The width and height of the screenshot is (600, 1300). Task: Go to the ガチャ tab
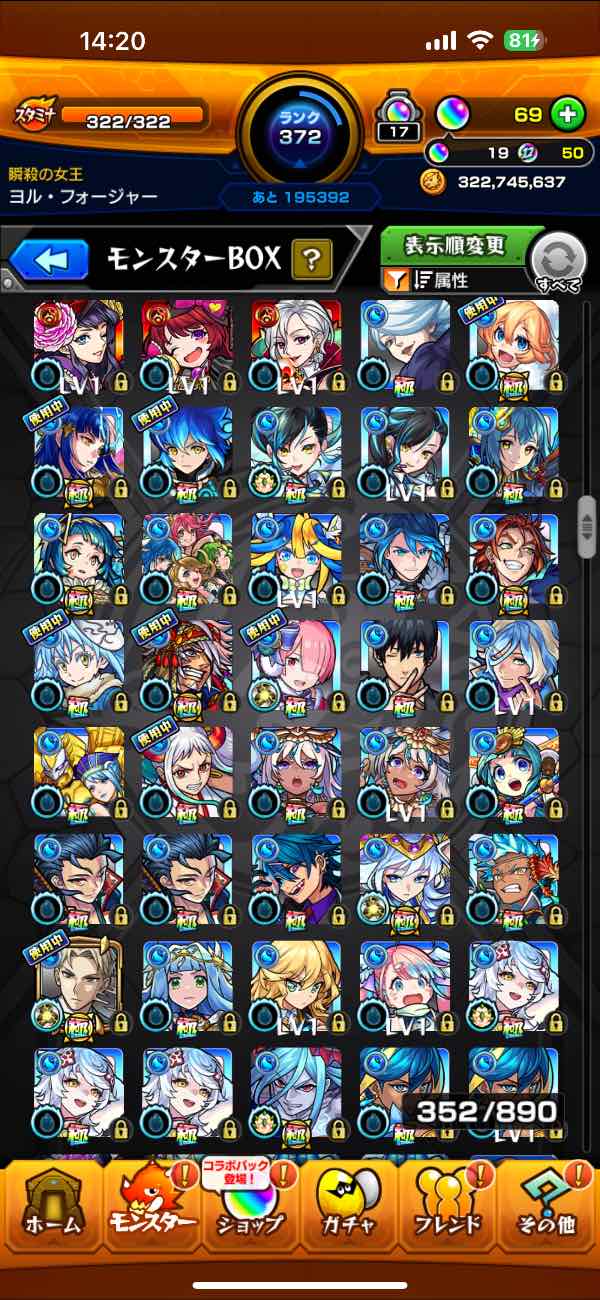coord(348,1210)
